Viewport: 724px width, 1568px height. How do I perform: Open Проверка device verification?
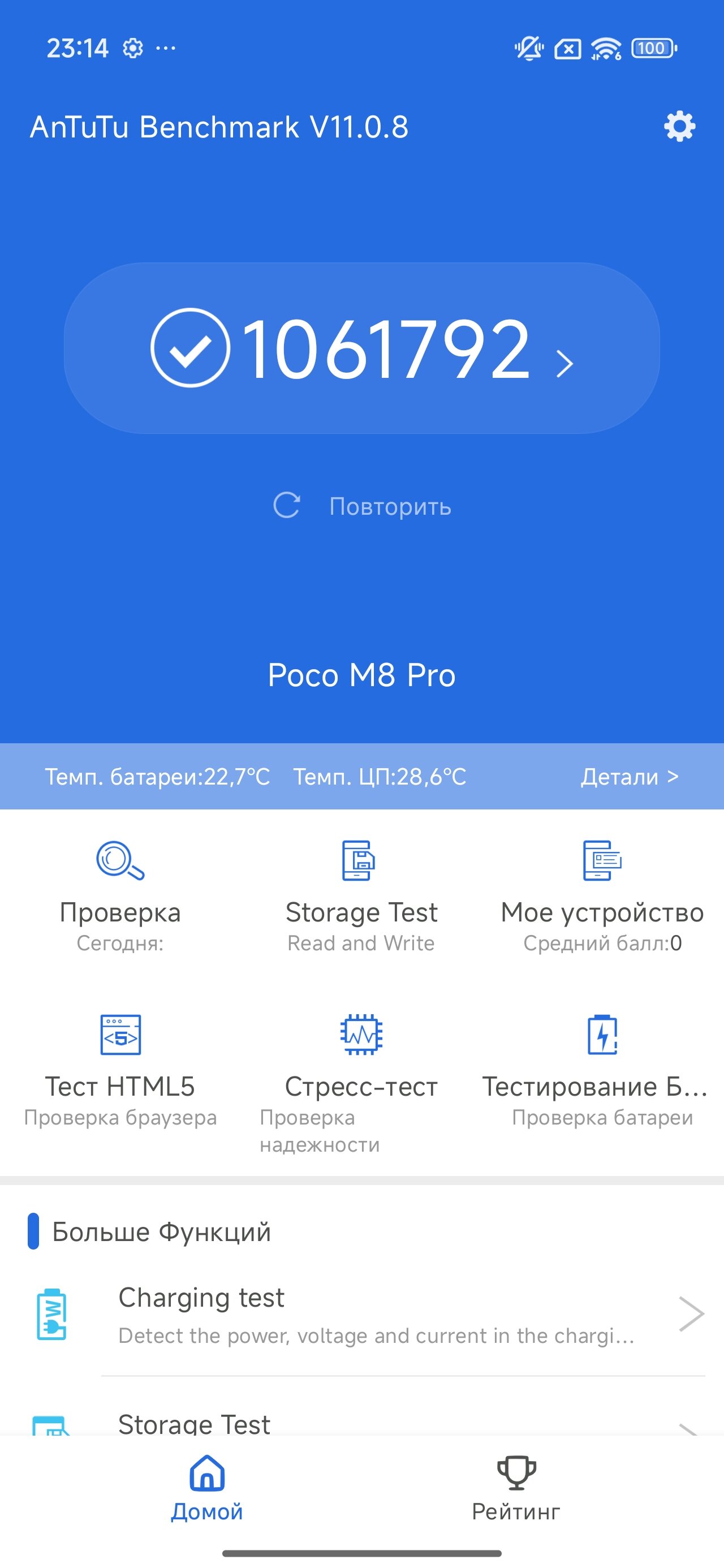coord(120,895)
